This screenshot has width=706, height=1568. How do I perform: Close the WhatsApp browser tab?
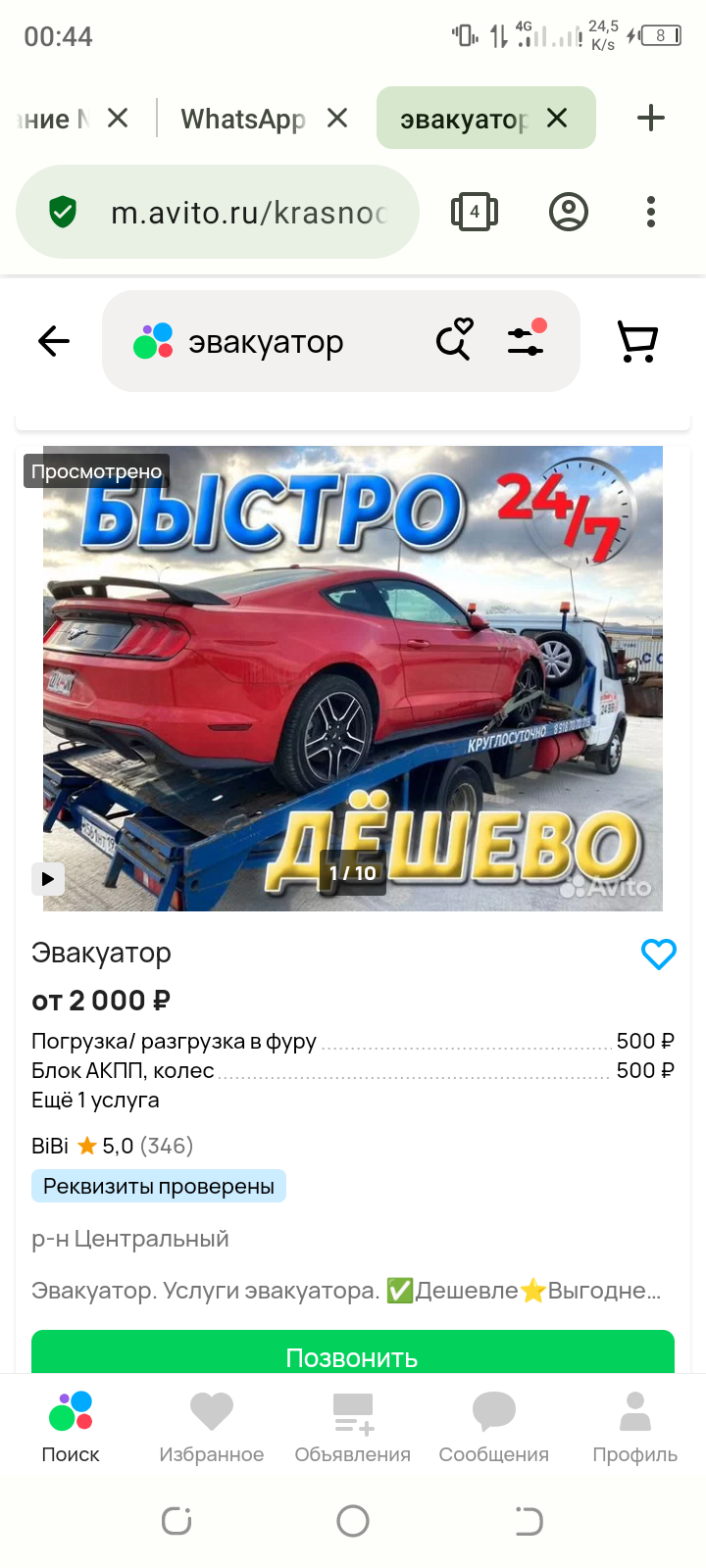tap(337, 119)
